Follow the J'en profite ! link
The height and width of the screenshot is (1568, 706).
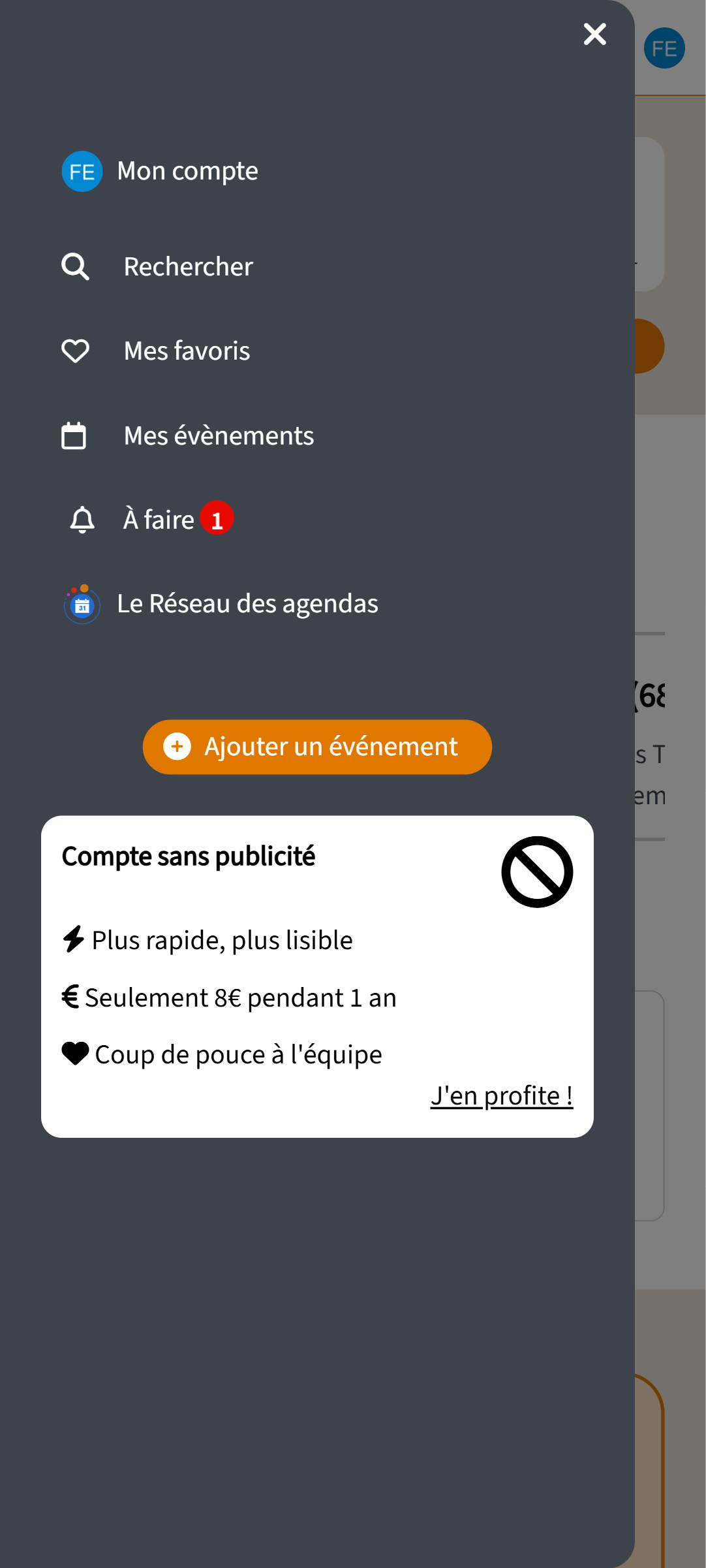501,1095
